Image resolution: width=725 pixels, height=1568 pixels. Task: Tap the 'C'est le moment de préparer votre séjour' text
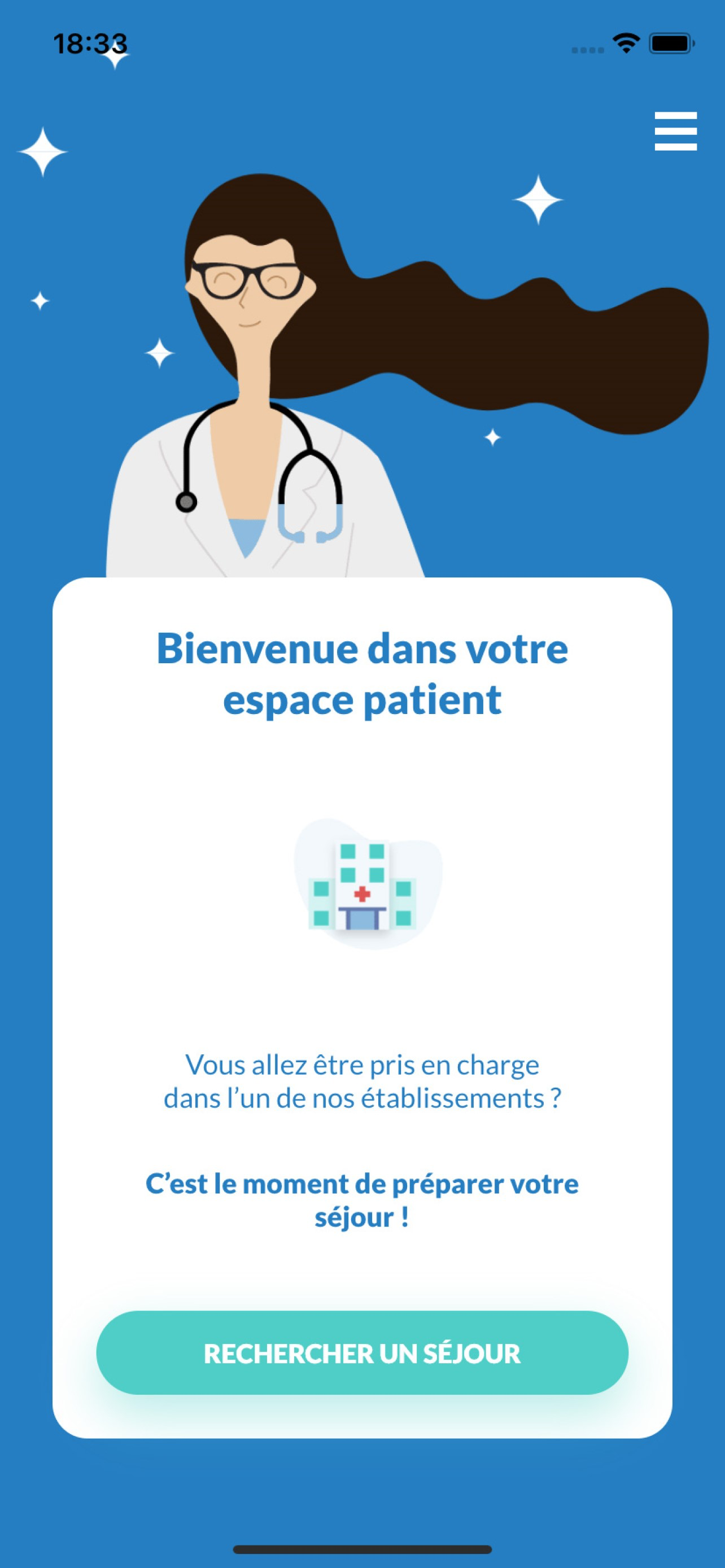point(362,1198)
